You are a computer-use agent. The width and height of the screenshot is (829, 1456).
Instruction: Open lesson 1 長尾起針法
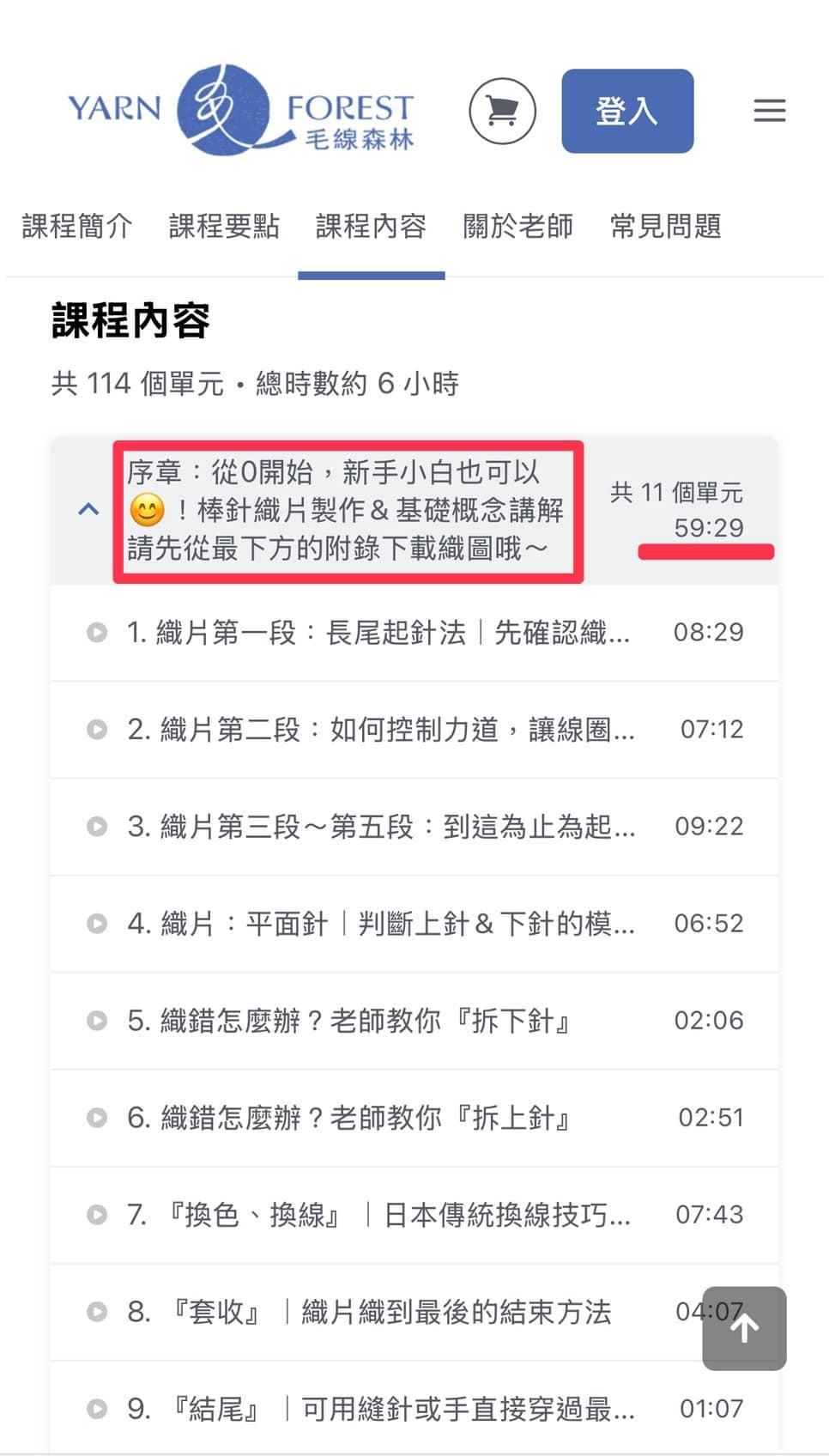tap(378, 634)
